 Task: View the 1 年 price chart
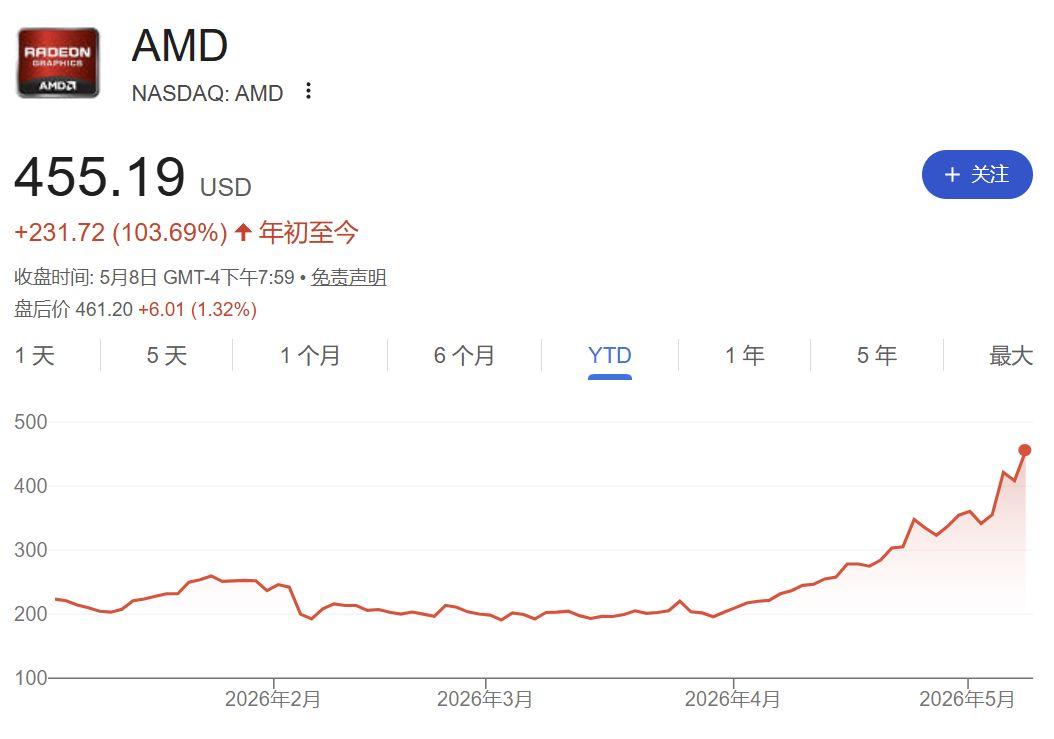point(745,355)
